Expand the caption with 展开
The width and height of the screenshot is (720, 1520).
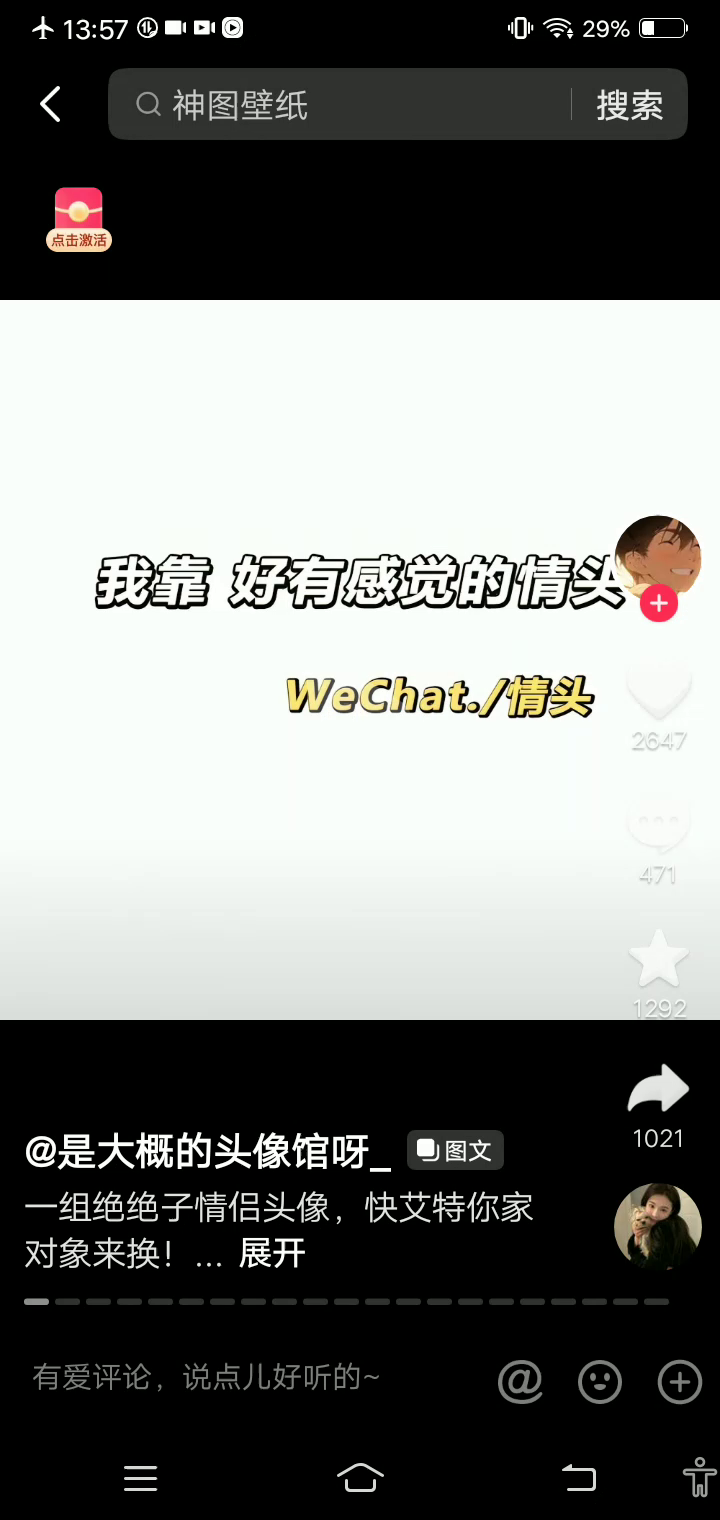pyautogui.click(x=272, y=1253)
